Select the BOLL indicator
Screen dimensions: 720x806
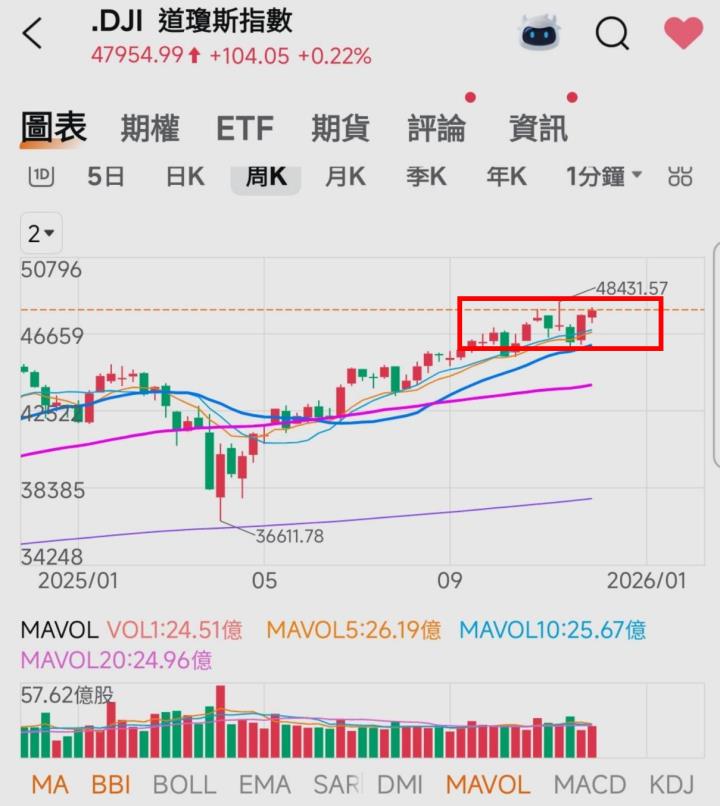point(184,785)
